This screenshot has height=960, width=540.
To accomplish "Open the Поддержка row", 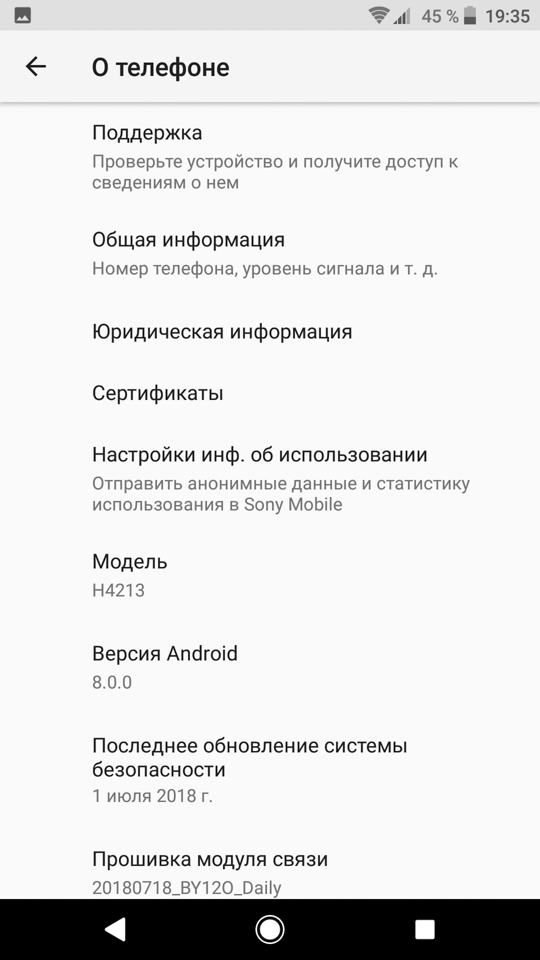I will tap(270, 156).
